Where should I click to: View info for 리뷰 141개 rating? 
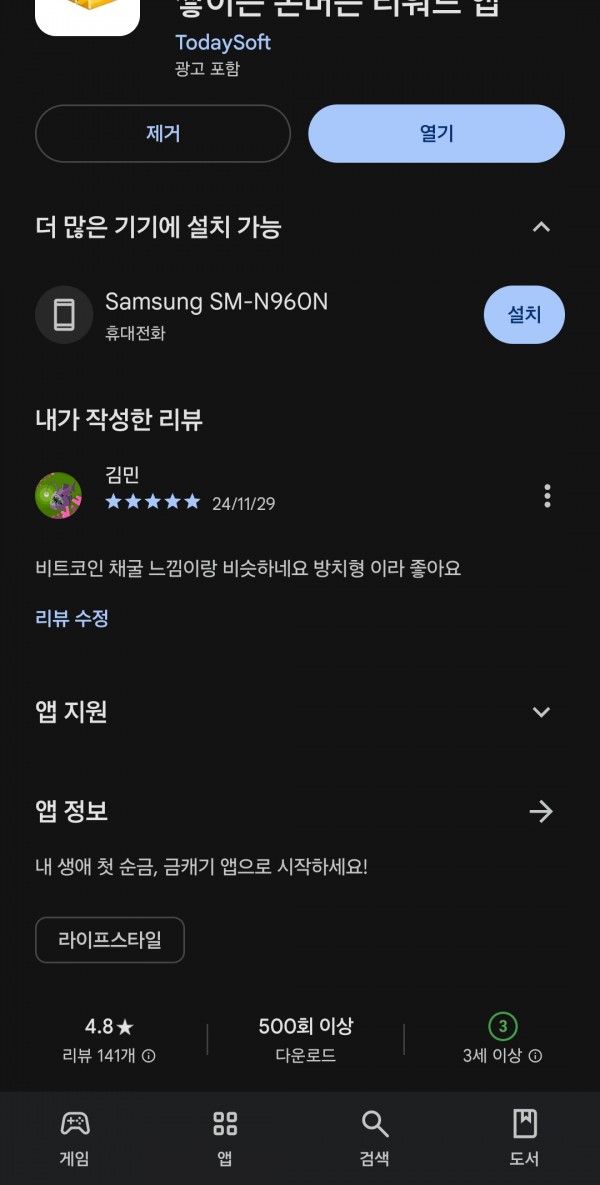click(x=149, y=1056)
